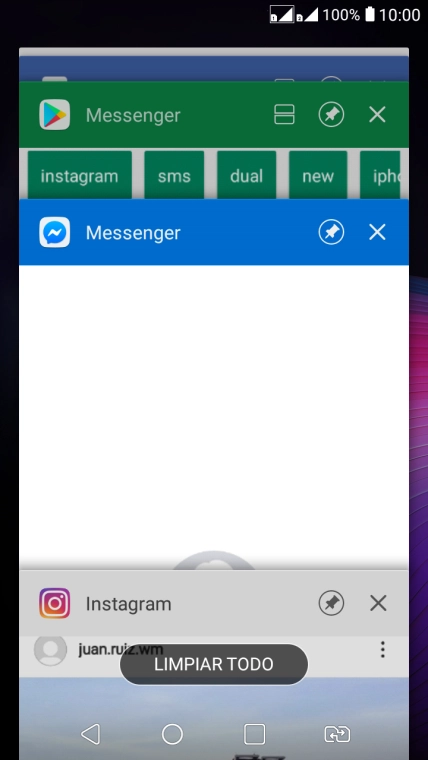
Task: Pin the blue Messenger app card
Action: pyautogui.click(x=332, y=233)
